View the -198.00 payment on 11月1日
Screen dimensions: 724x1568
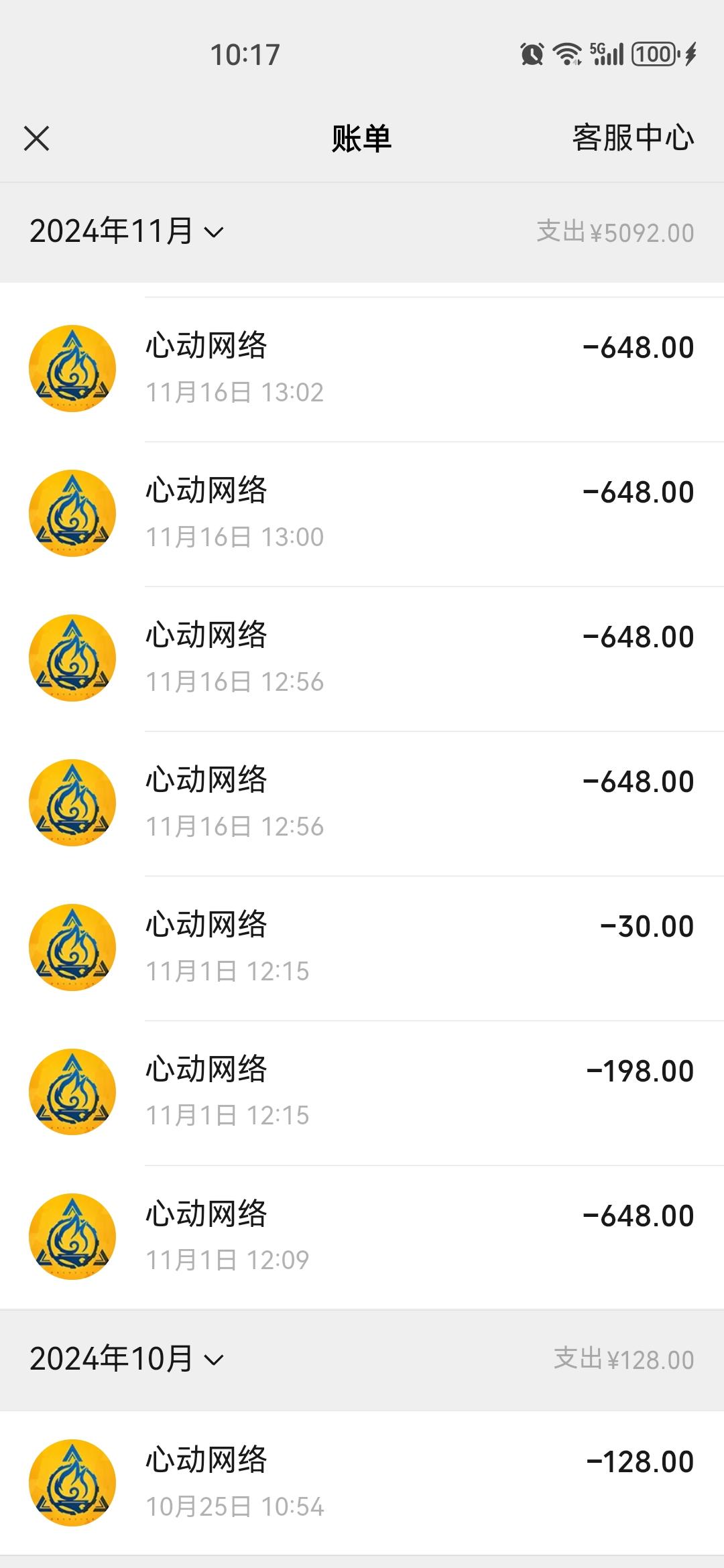(x=362, y=1093)
